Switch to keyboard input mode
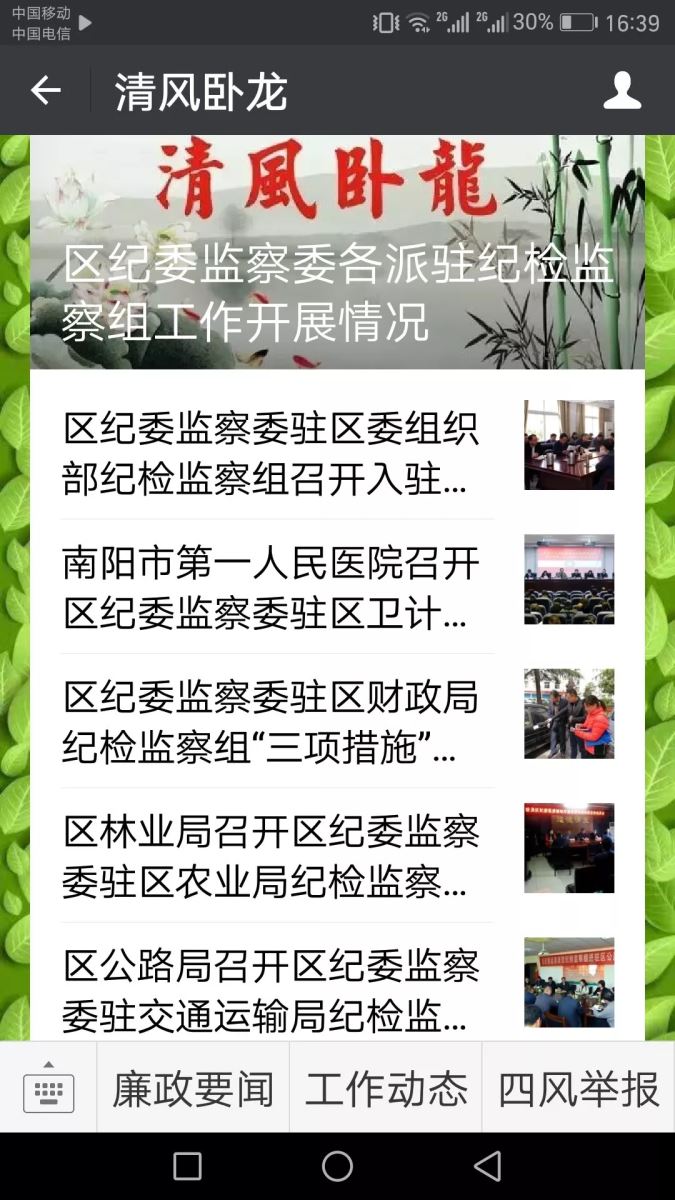Viewport: 675px width, 1200px height. click(48, 1088)
